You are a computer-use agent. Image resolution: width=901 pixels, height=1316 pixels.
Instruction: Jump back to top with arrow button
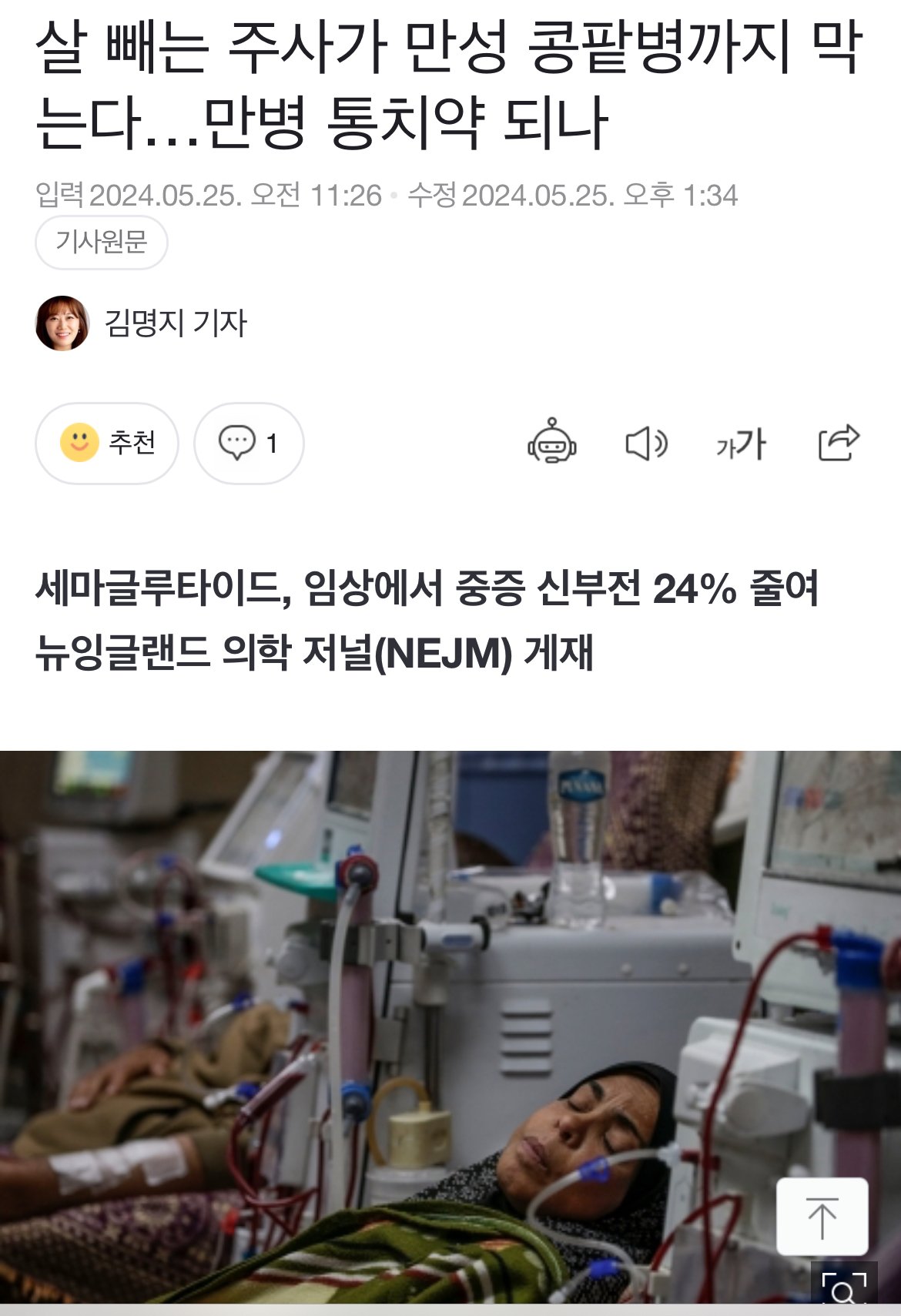coord(822,1216)
